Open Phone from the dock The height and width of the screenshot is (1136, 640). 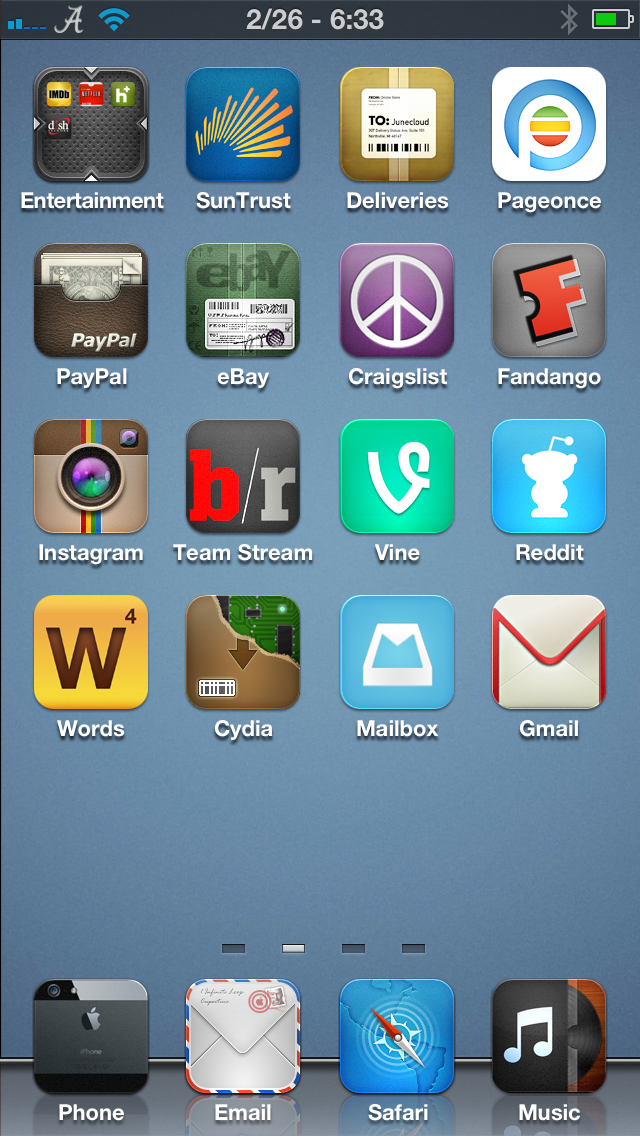click(x=91, y=1036)
